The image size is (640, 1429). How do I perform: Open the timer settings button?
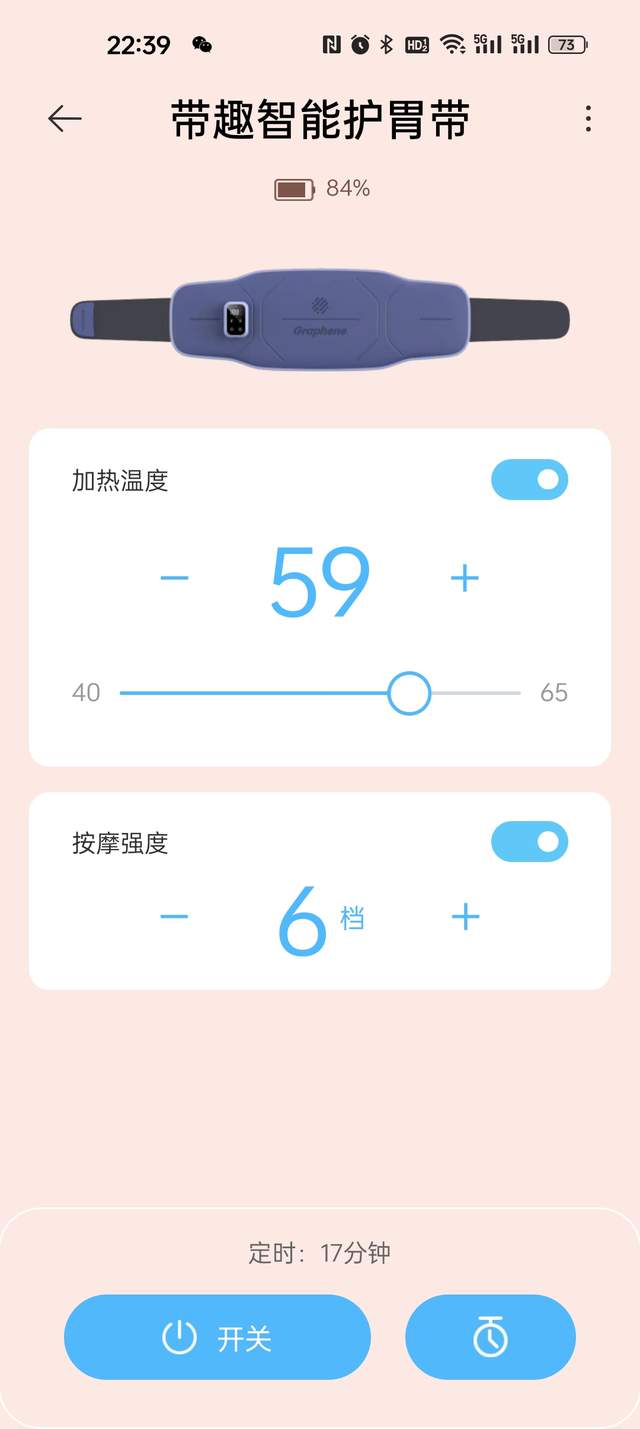pyautogui.click(x=490, y=1338)
